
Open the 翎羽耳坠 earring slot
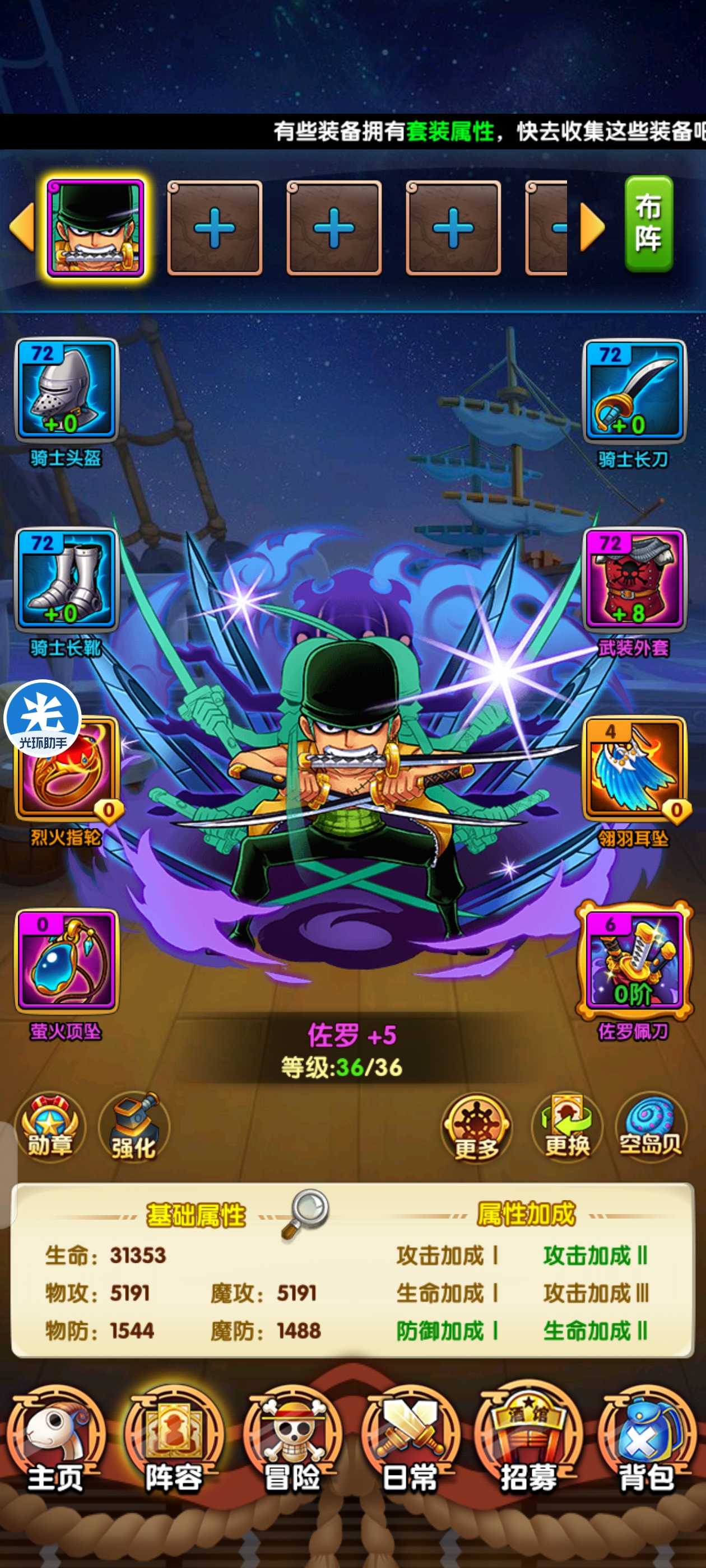pos(634,769)
